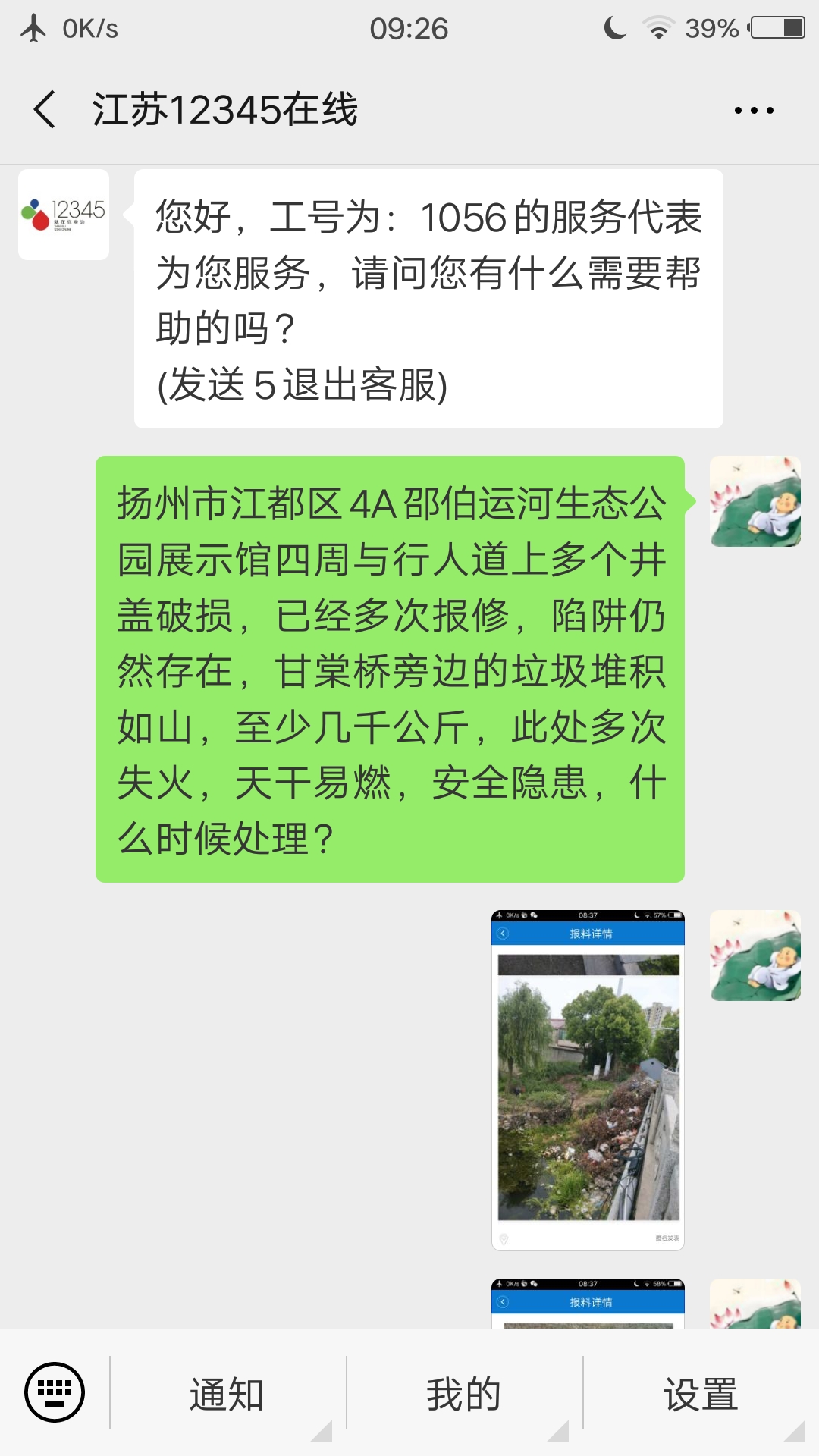Viewport: 819px width, 1456px height.
Task: Switch to keyboard input mode
Action: point(55,1392)
